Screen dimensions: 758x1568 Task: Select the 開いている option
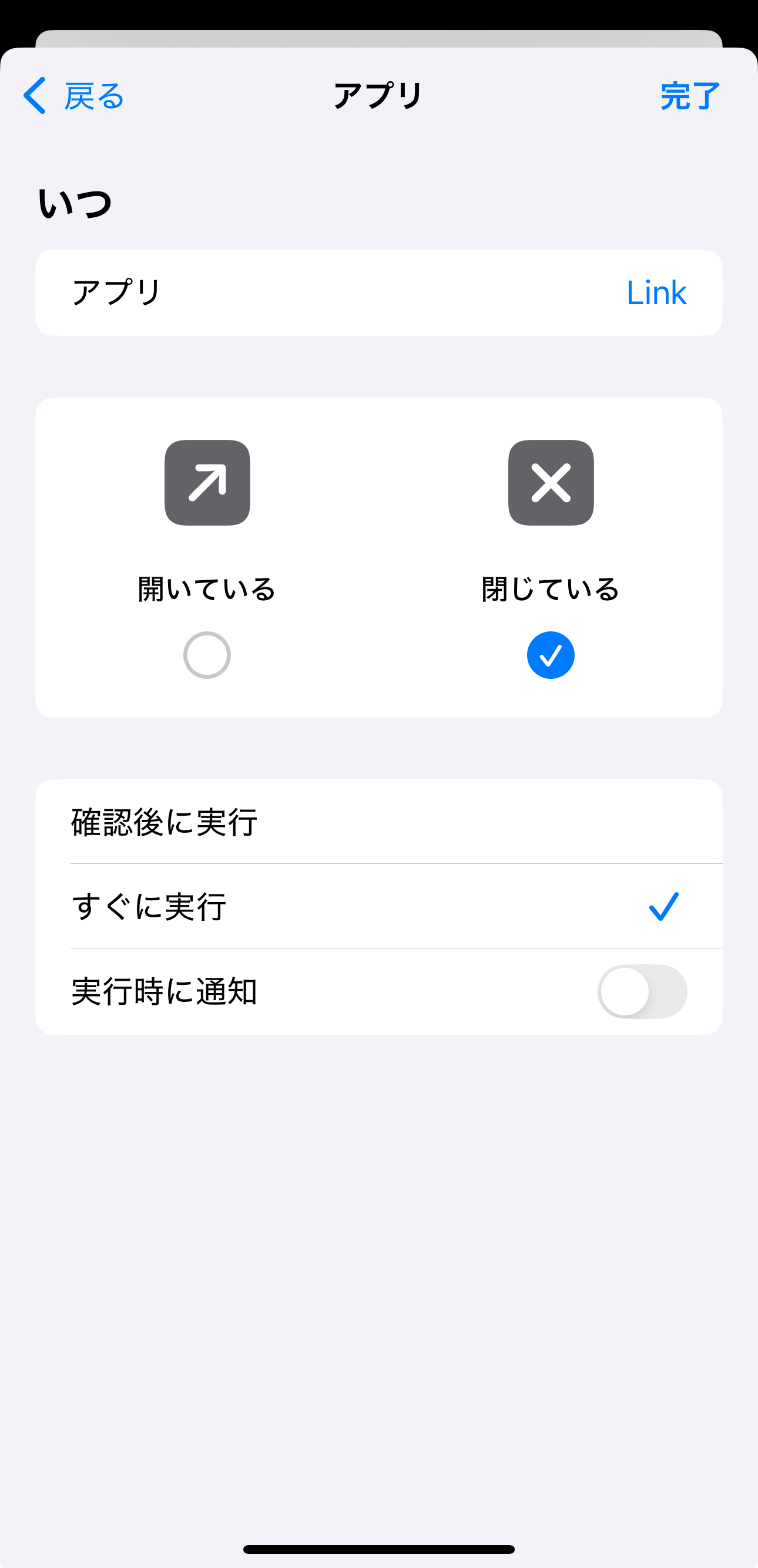[207, 655]
